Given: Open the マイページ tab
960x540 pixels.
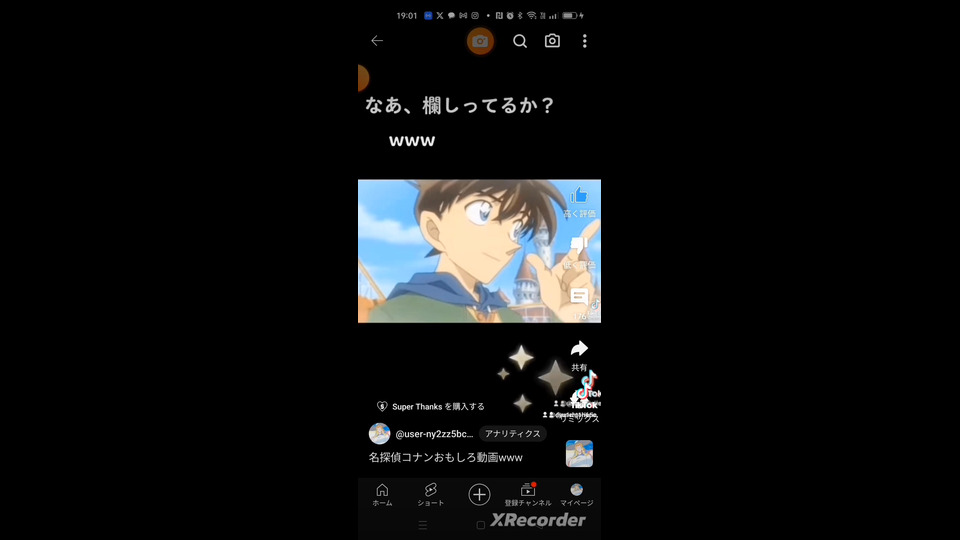Looking at the screenshot, I should [x=576, y=495].
